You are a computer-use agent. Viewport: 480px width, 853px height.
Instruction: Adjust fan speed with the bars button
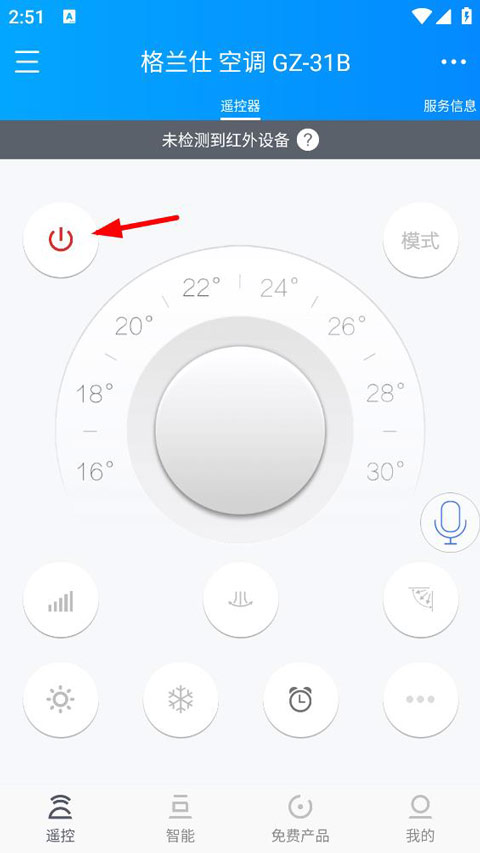(x=61, y=600)
